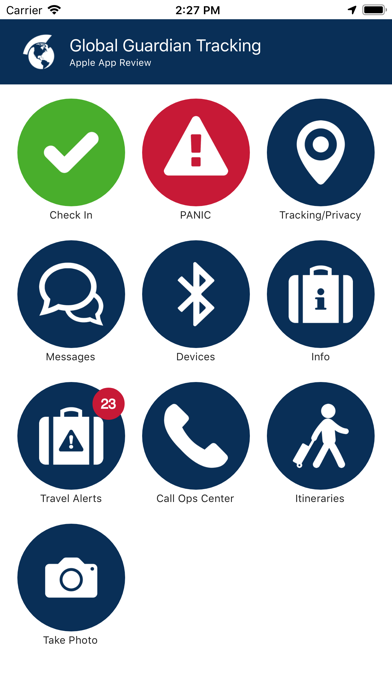
Task: Trigger the red PANIC button
Action: (x=196, y=152)
